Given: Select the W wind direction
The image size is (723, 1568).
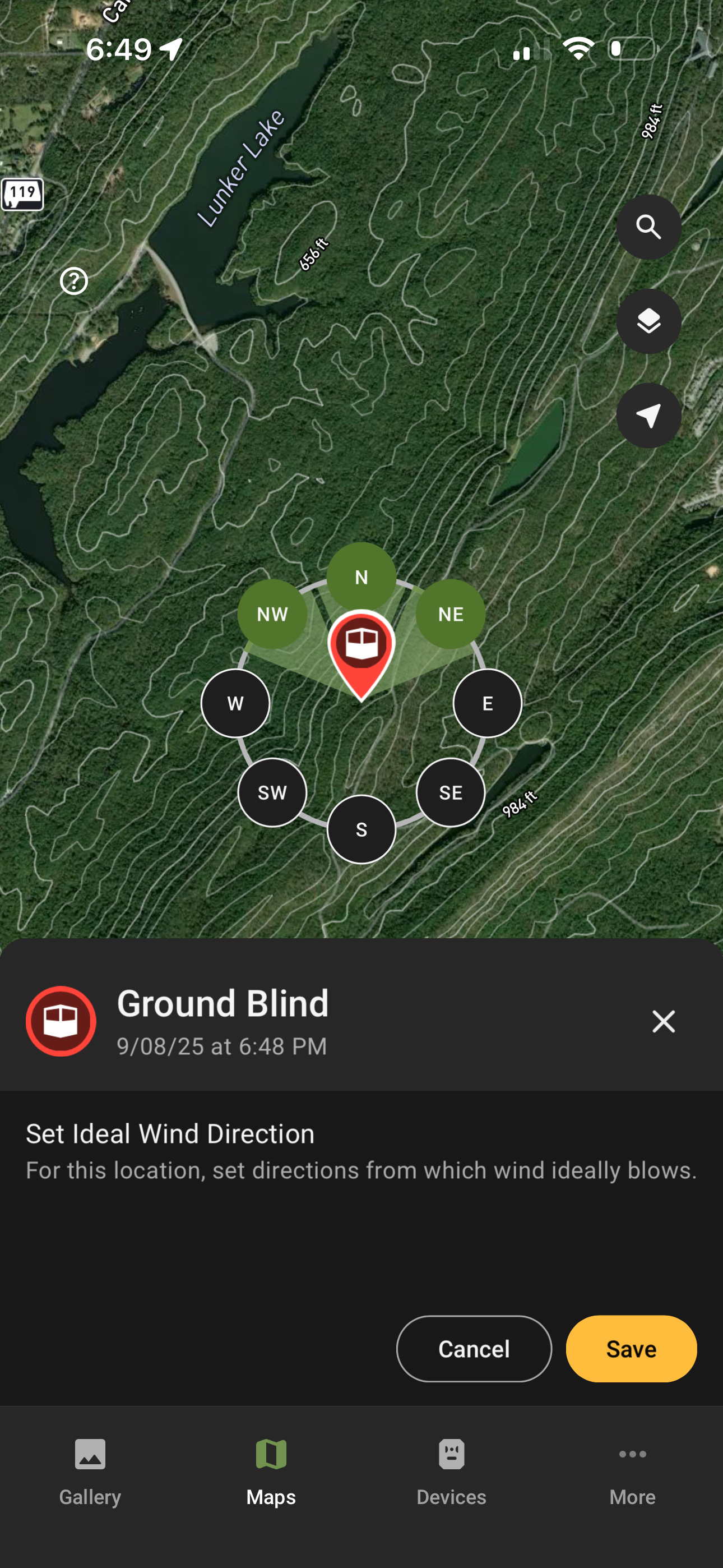Looking at the screenshot, I should [235, 703].
